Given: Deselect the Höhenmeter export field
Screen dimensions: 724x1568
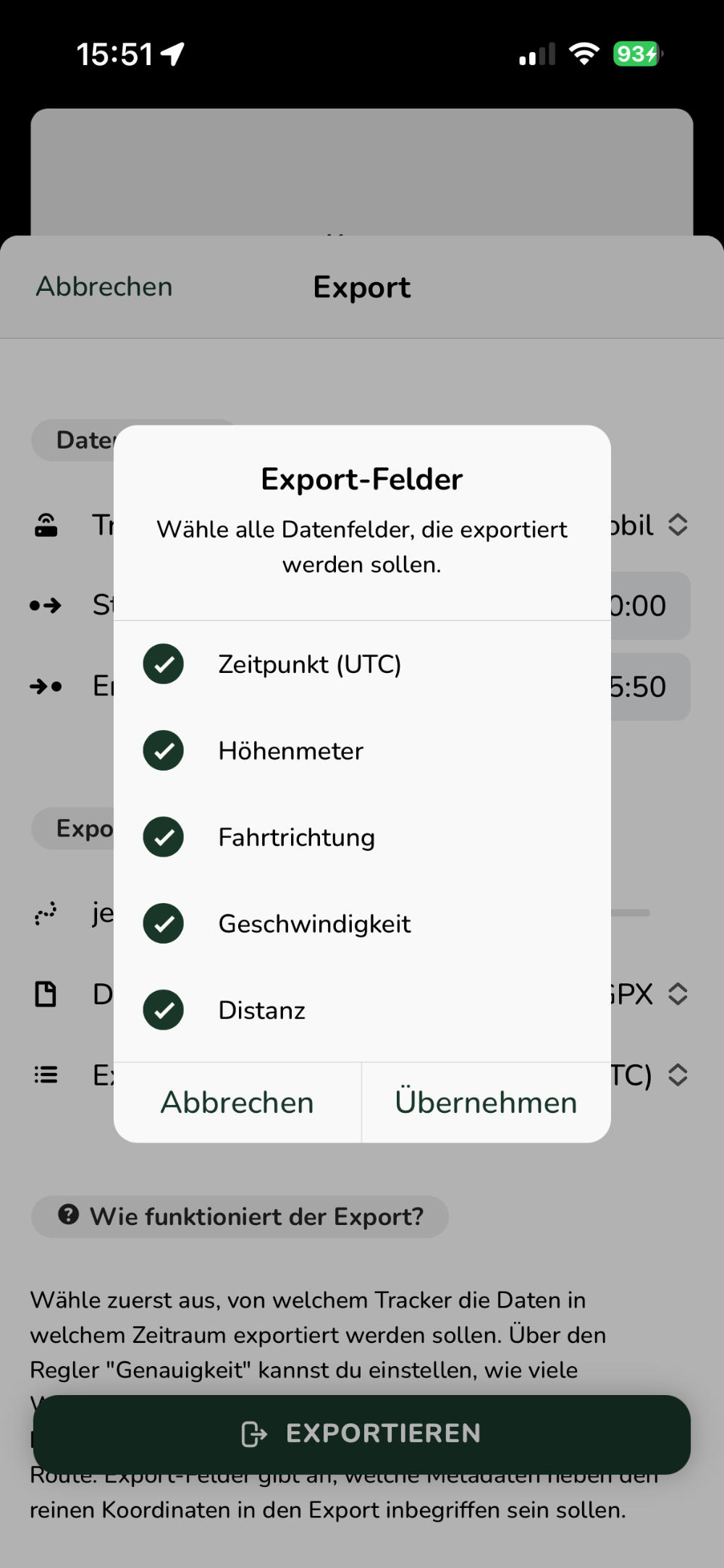Looking at the screenshot, I should pyautogui.click(x=164, y=750).
